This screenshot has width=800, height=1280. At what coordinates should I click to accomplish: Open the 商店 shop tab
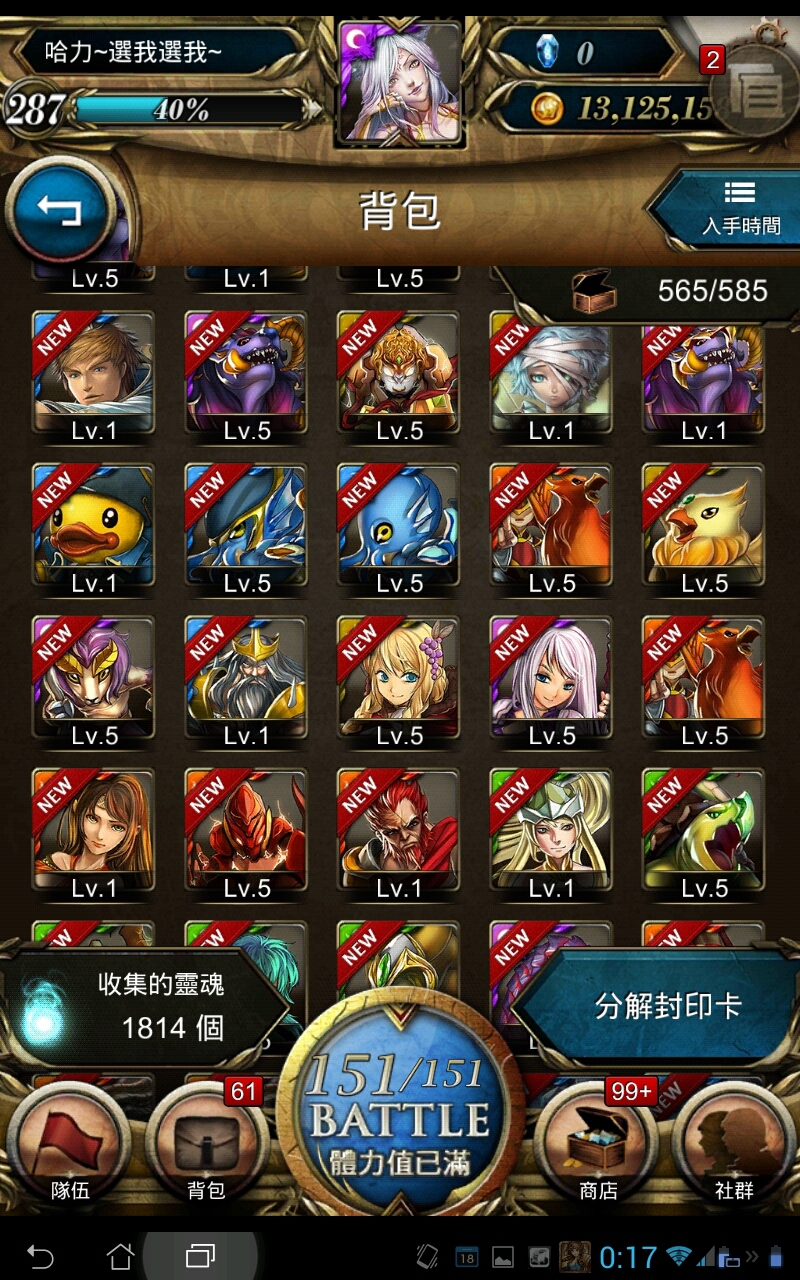click(x=597, y=1145)
